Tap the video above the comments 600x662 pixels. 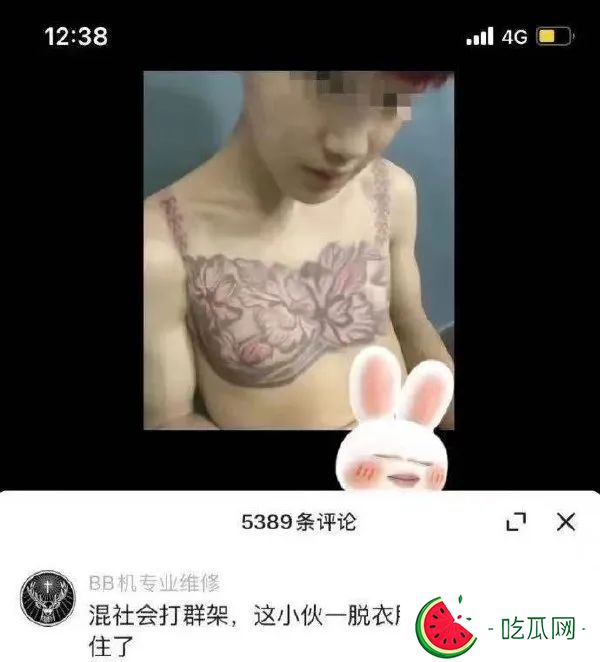click(x=297, y=250)
